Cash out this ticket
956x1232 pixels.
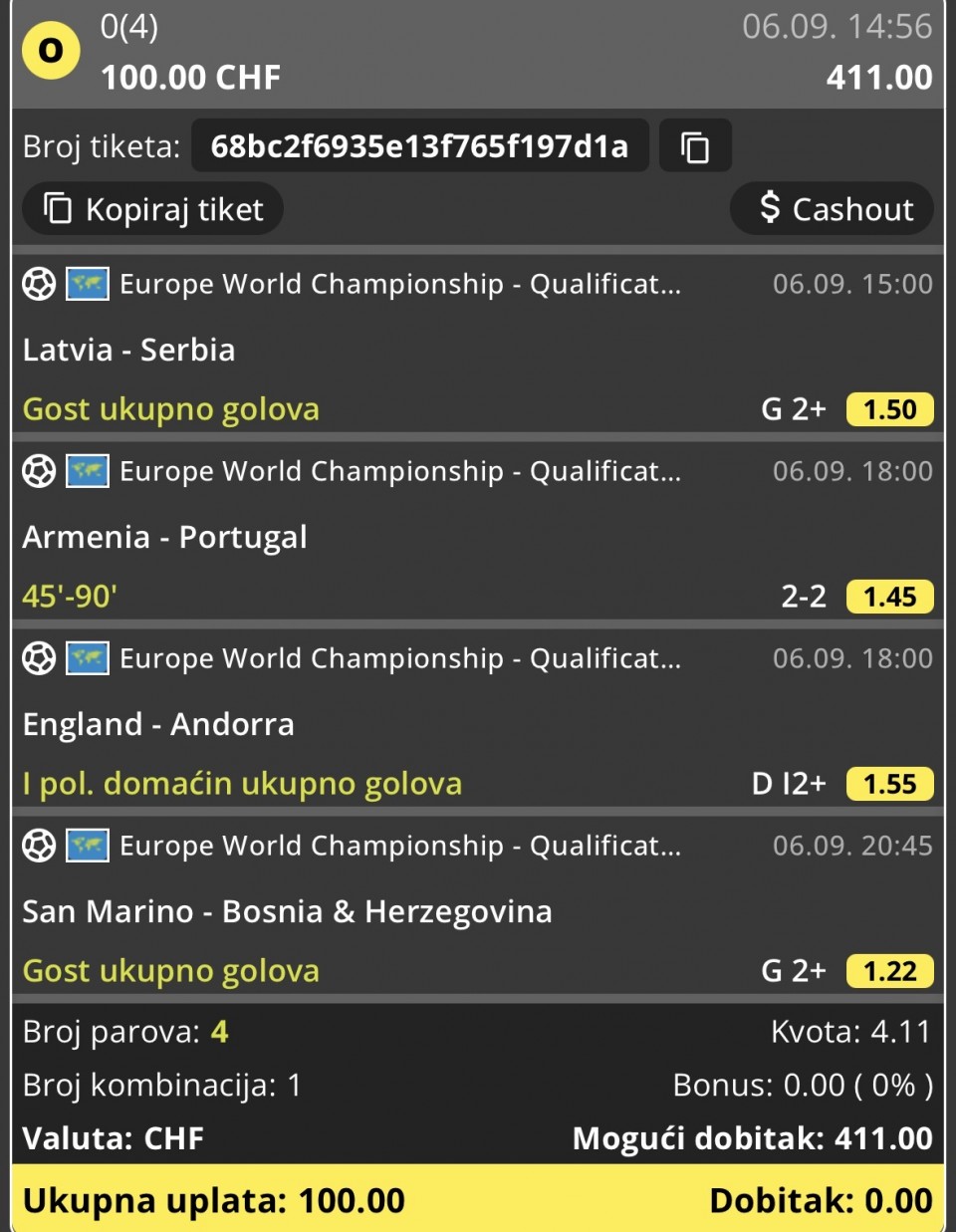(833, 209)
